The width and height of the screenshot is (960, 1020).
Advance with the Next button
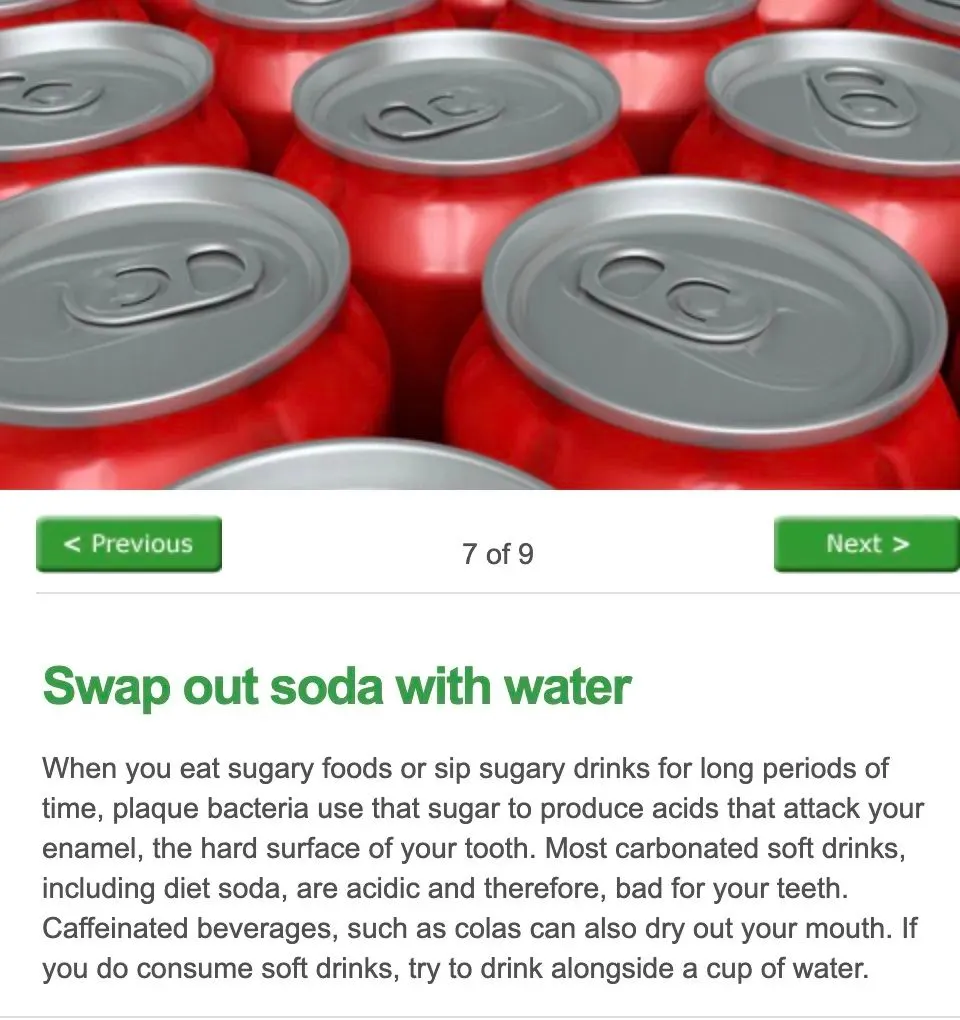click(x=866, y=544)
